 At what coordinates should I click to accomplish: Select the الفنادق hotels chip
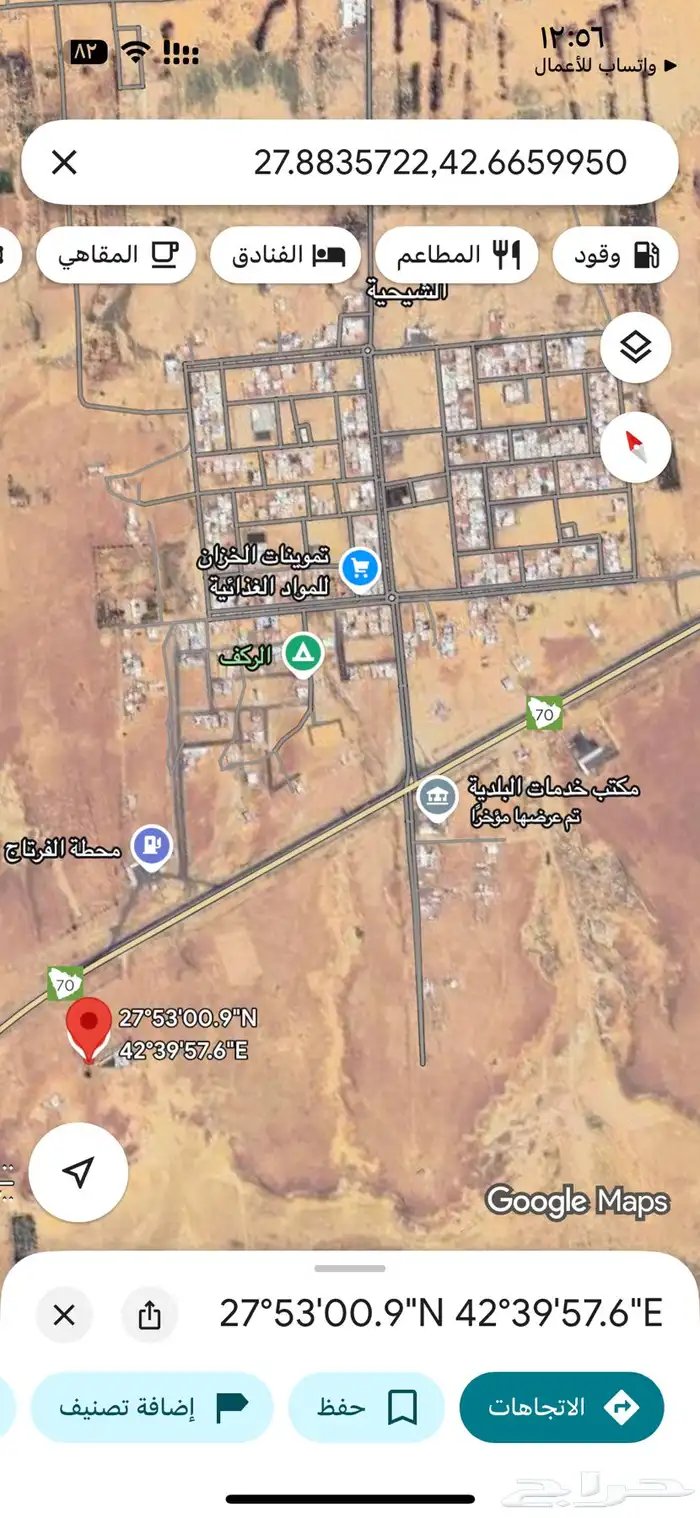point(288,255)
